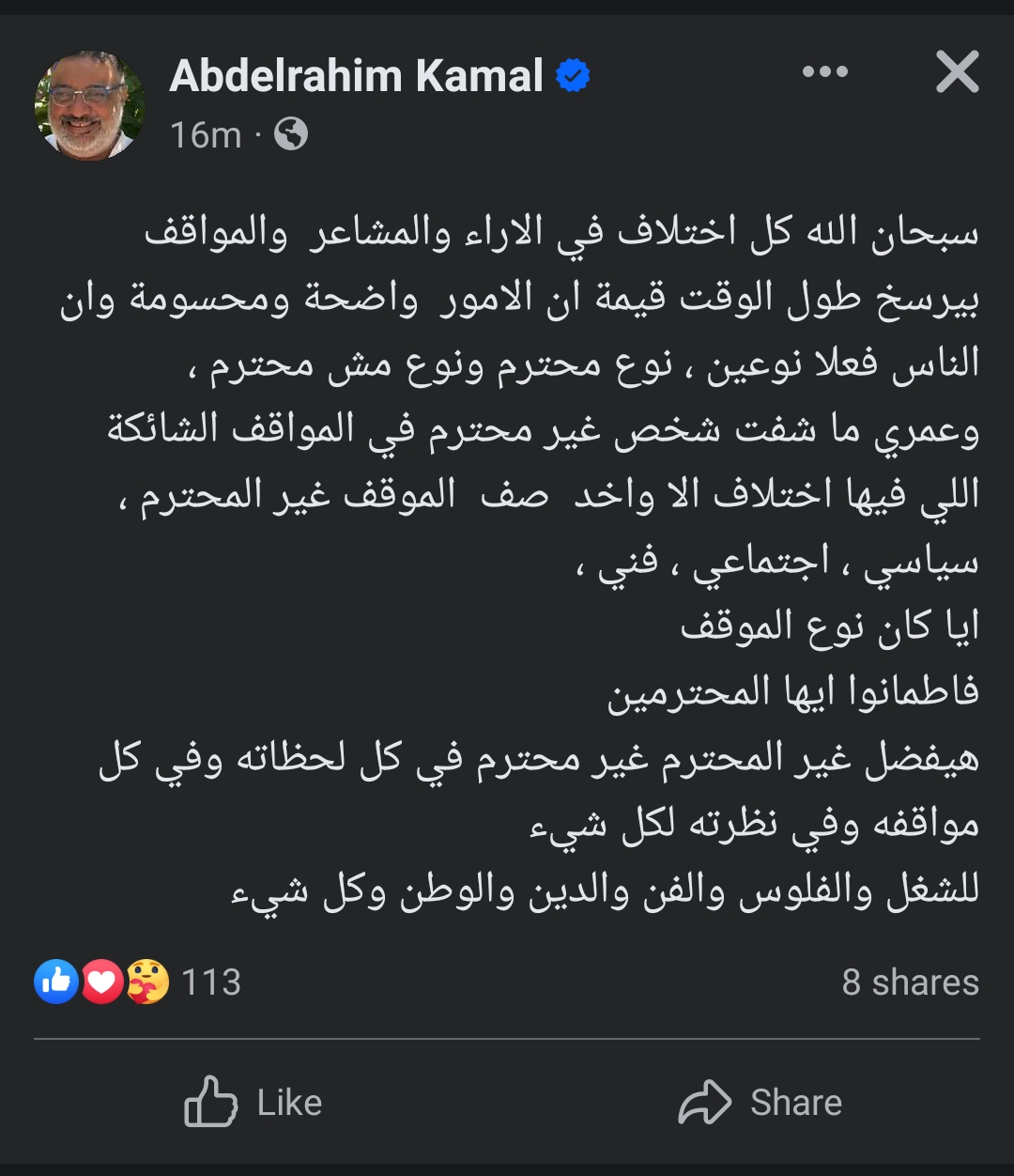The width and height of the screenshot is (1014, 1176).
Task: Close this post view
Action: [x=957, y=72]
